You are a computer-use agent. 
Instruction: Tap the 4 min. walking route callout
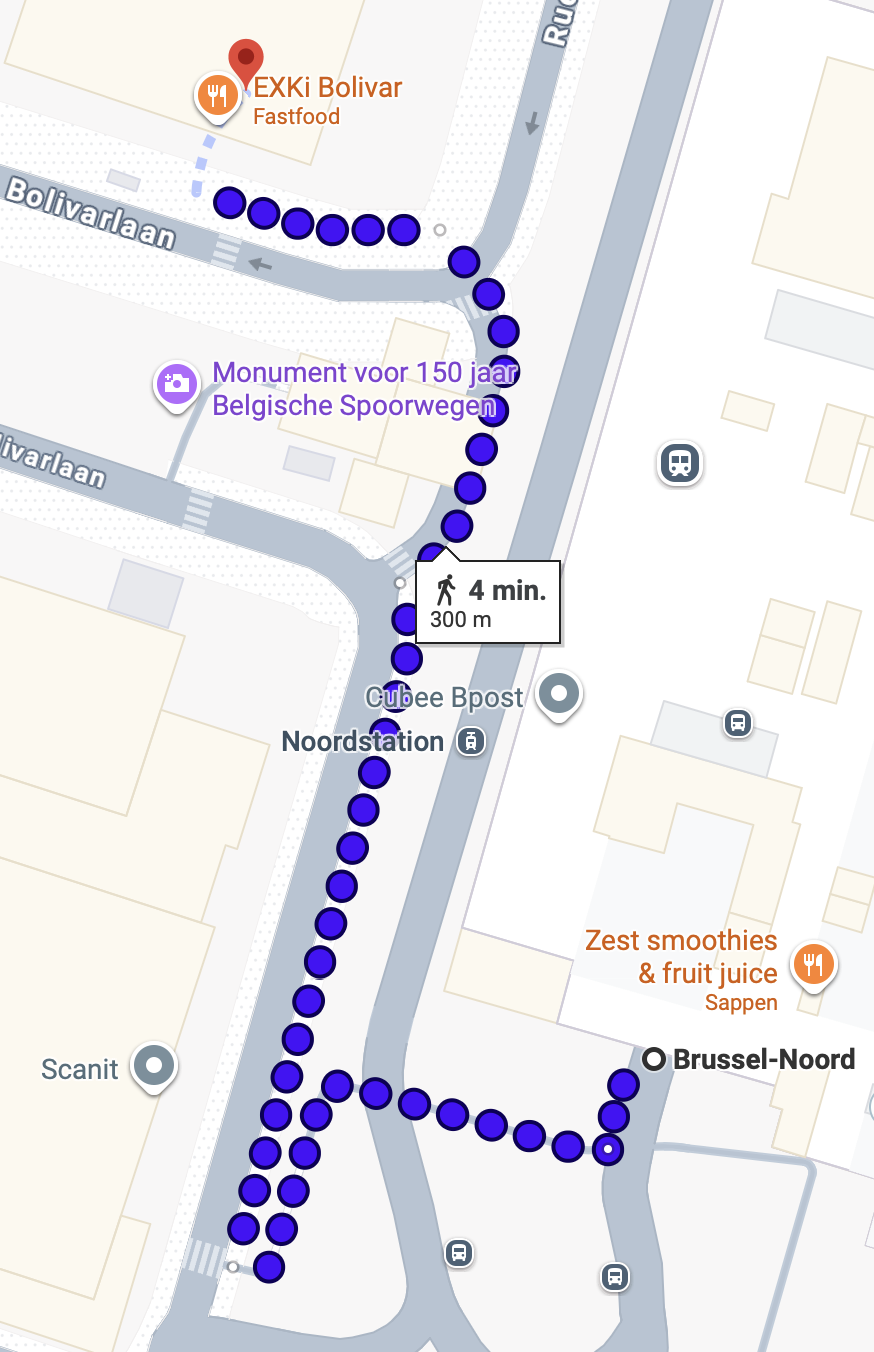[x=490, y=603]
